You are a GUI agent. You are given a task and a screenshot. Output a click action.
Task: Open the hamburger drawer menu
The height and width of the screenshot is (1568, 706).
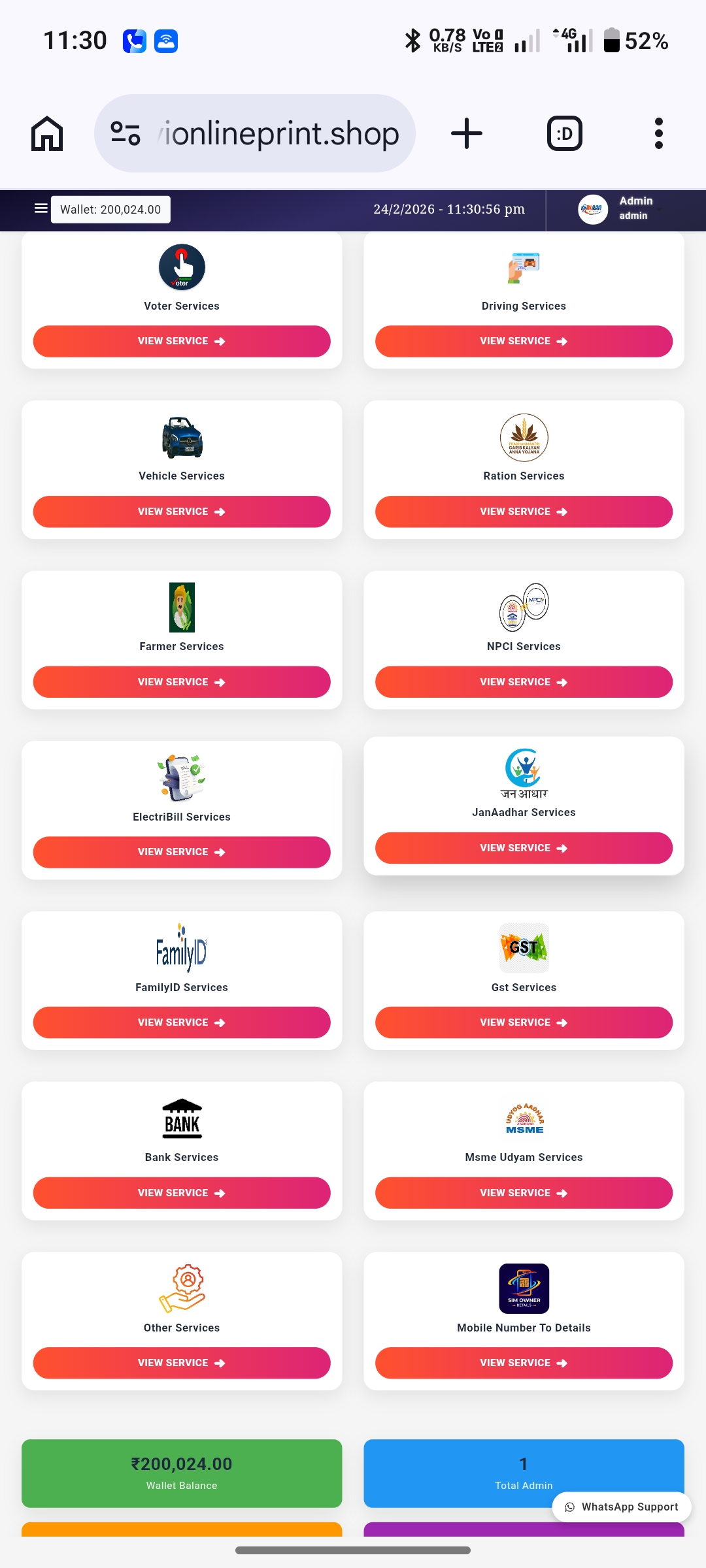[41, 208]
